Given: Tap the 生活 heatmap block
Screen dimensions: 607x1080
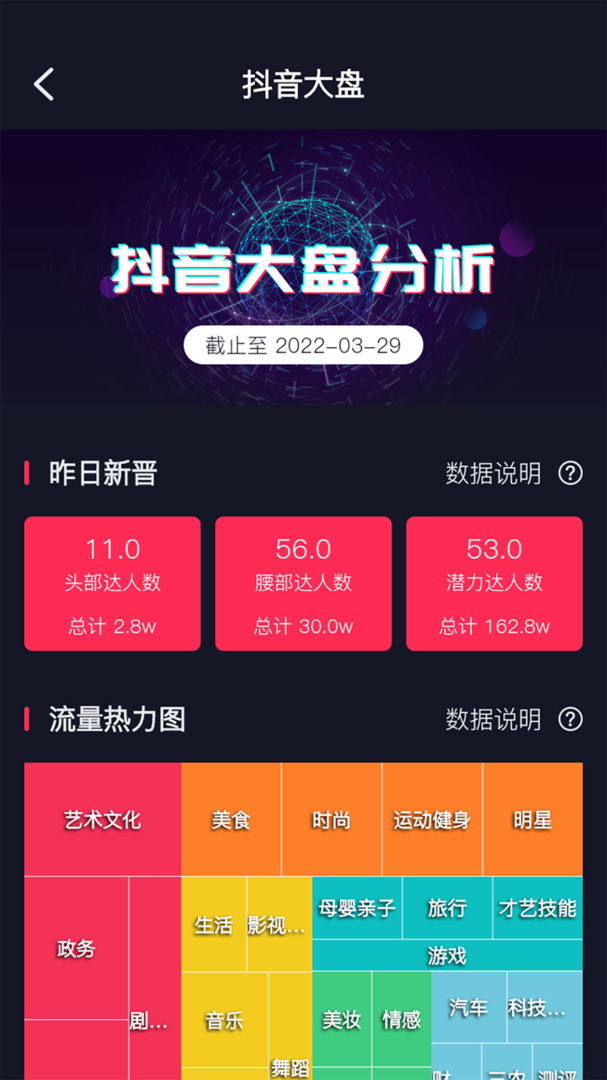Looking at the screenshot, I should pos(214,924).
